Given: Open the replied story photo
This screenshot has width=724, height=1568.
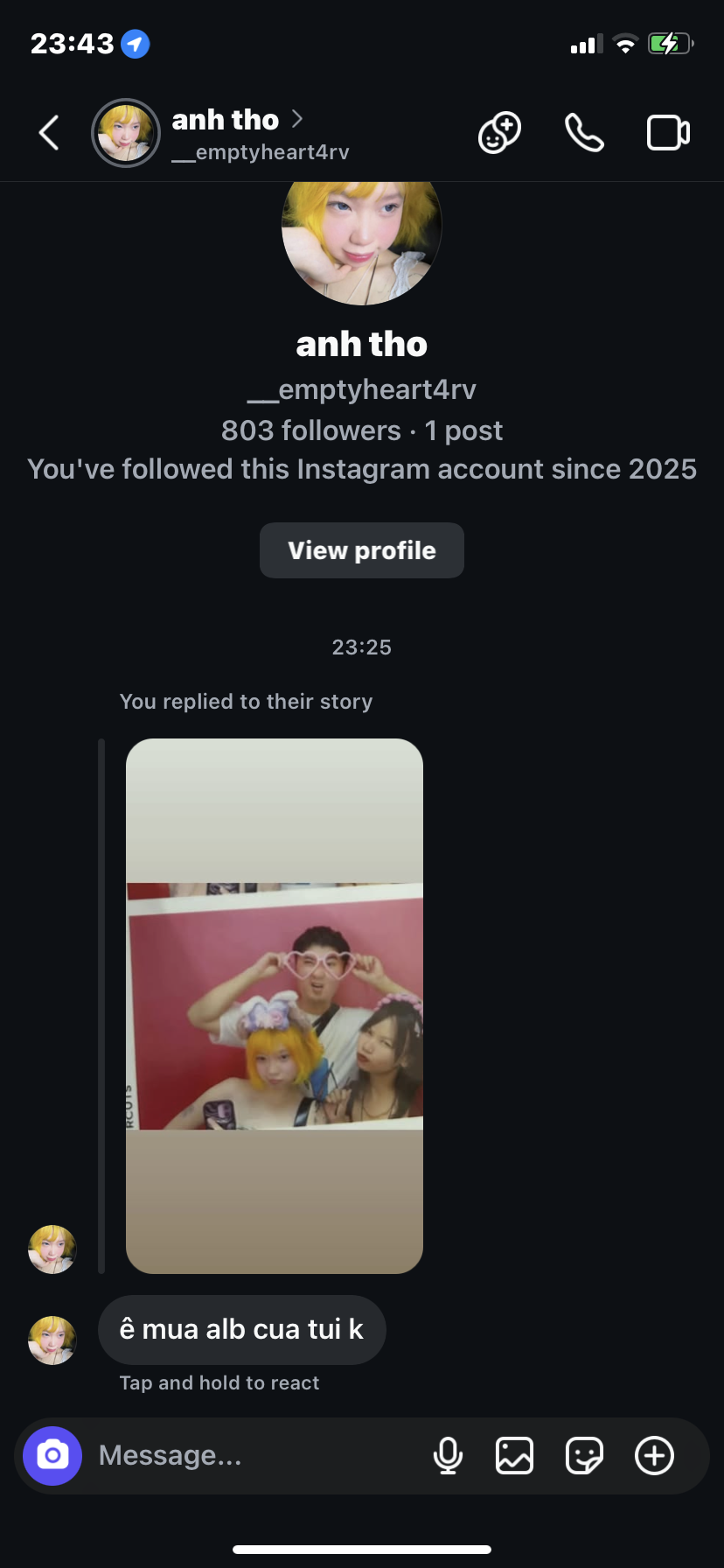Looking at the screenshot, I should (275, 1006).
